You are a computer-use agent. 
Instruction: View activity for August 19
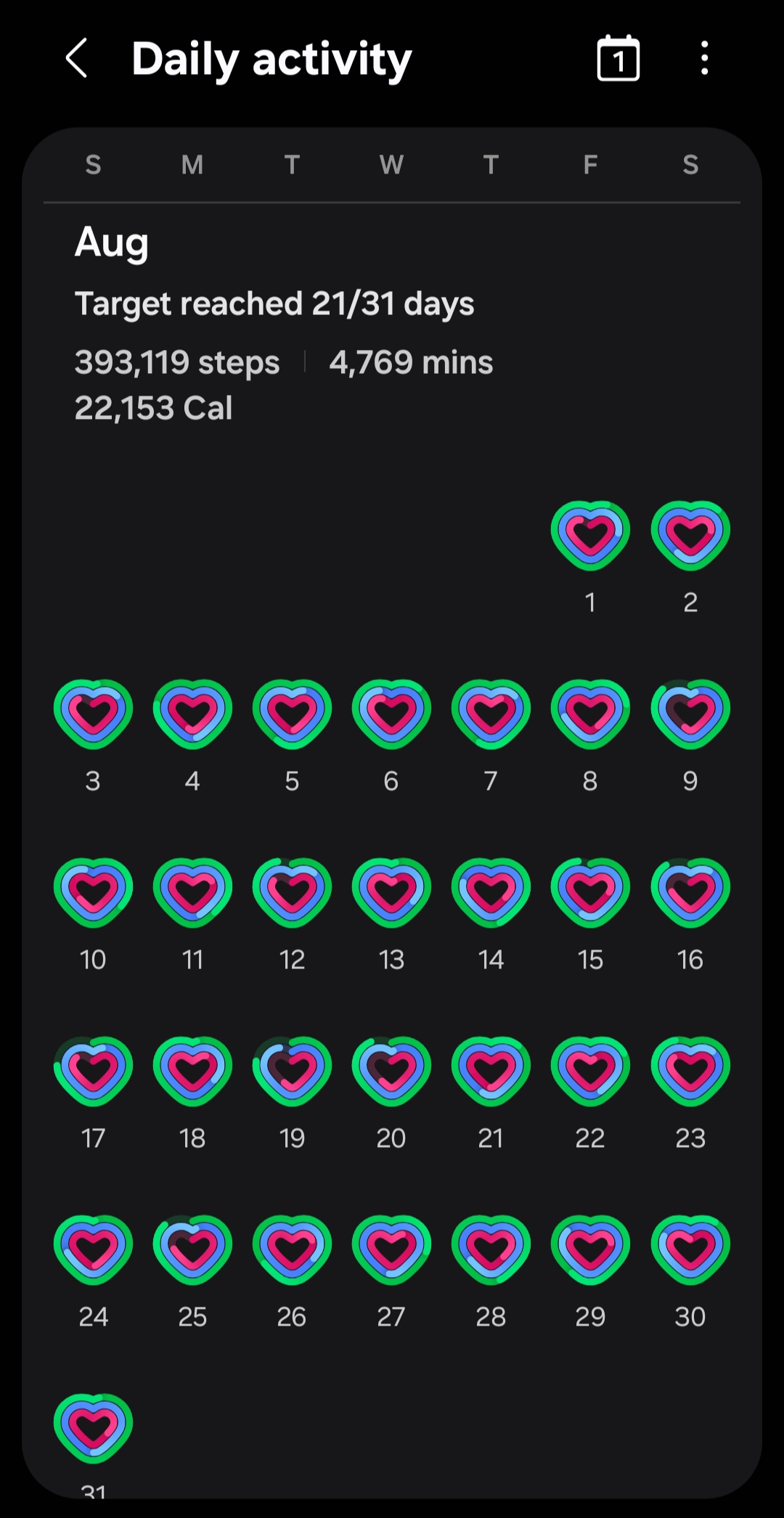pyautogui.click(x=292, y=1072)
